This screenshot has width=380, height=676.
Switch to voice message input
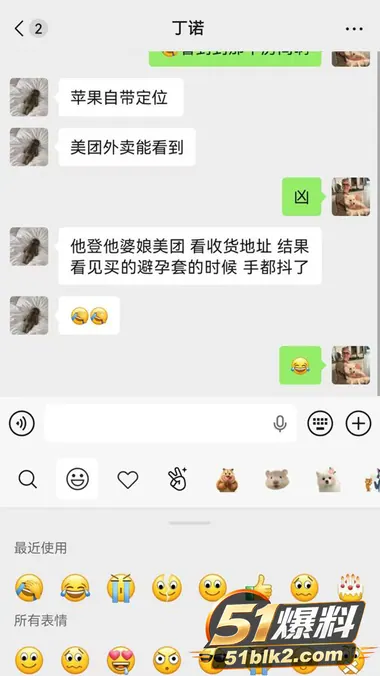click(22, 423)
